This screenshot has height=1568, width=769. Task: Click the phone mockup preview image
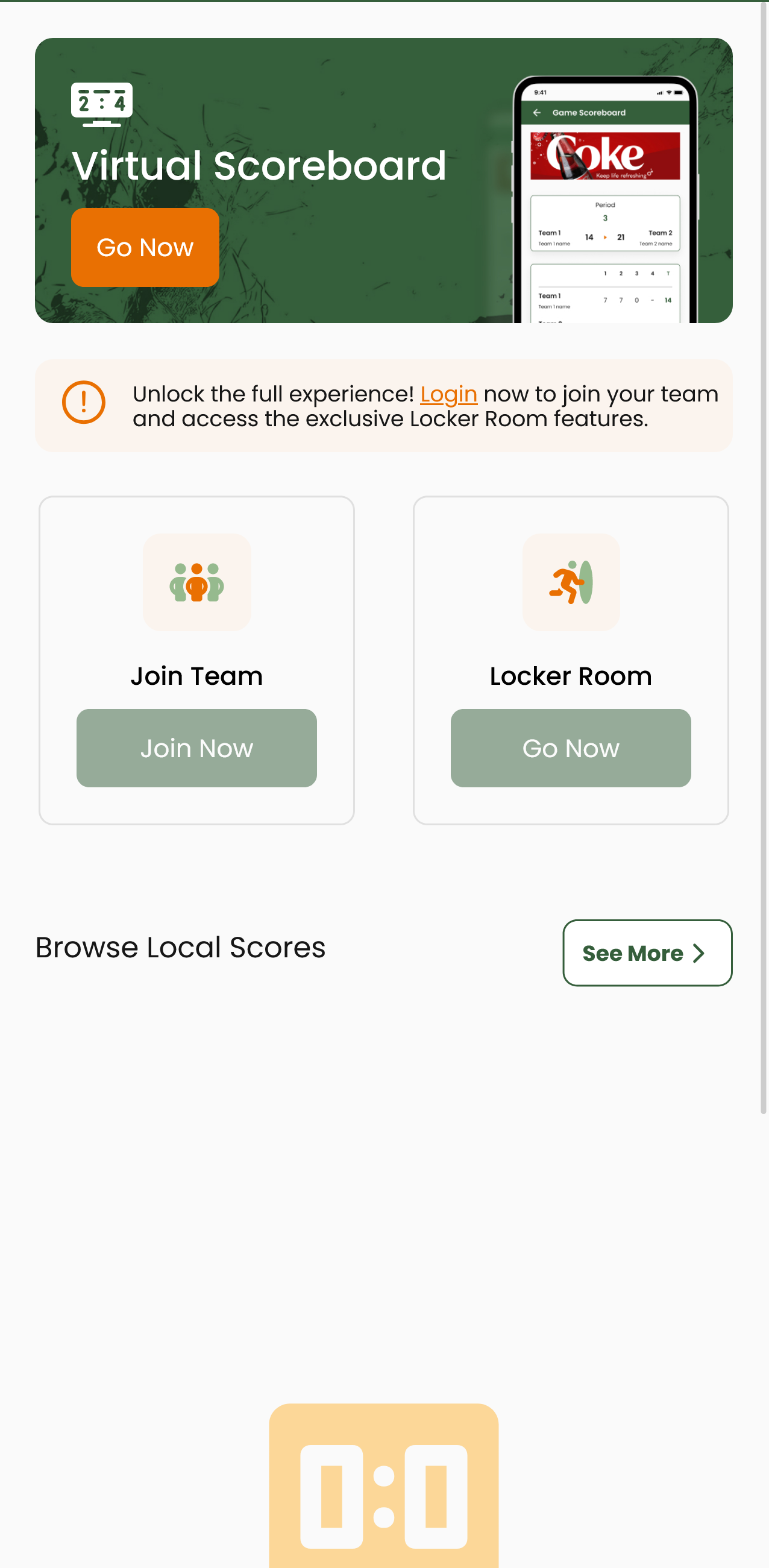pos(605,201)
